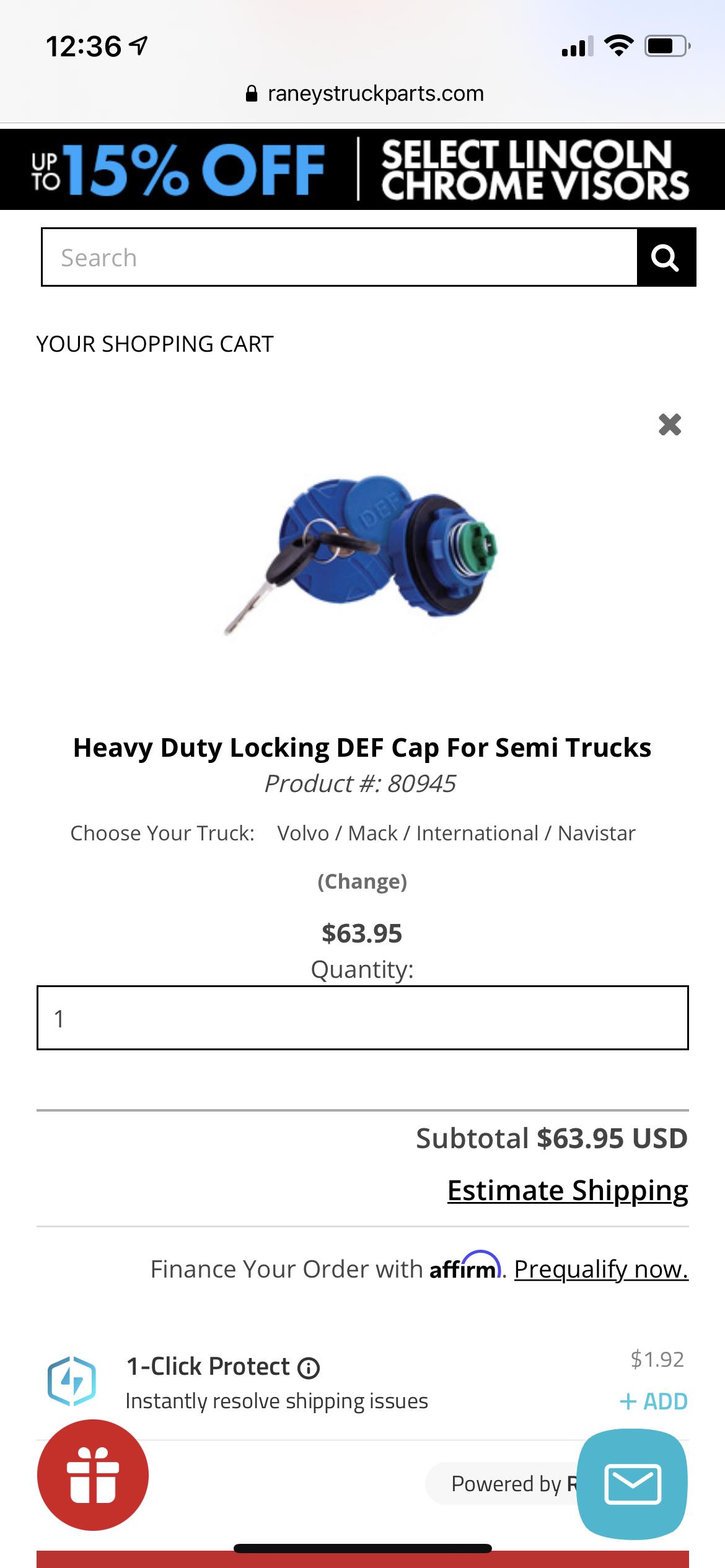Tap the raneystruckparts.com address bar
This screenshot has height=1568, width=725.
364,94
